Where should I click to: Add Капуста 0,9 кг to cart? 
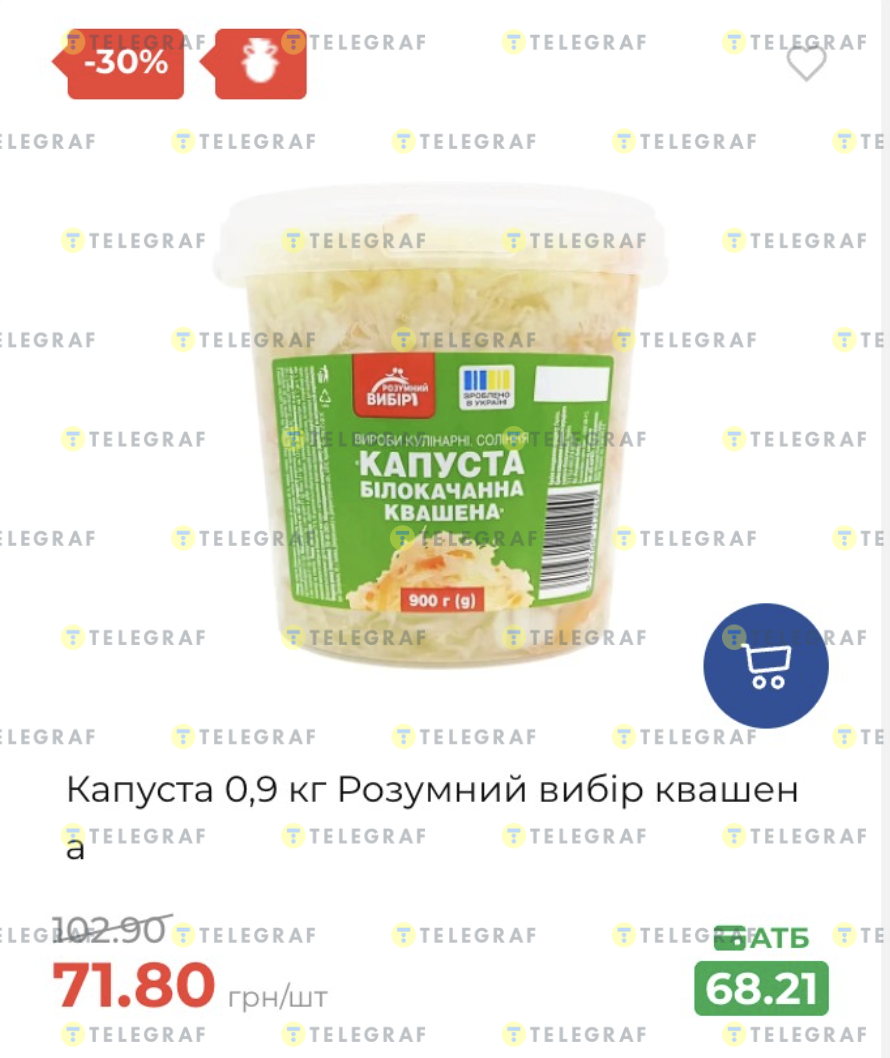[x=766, y=665]
